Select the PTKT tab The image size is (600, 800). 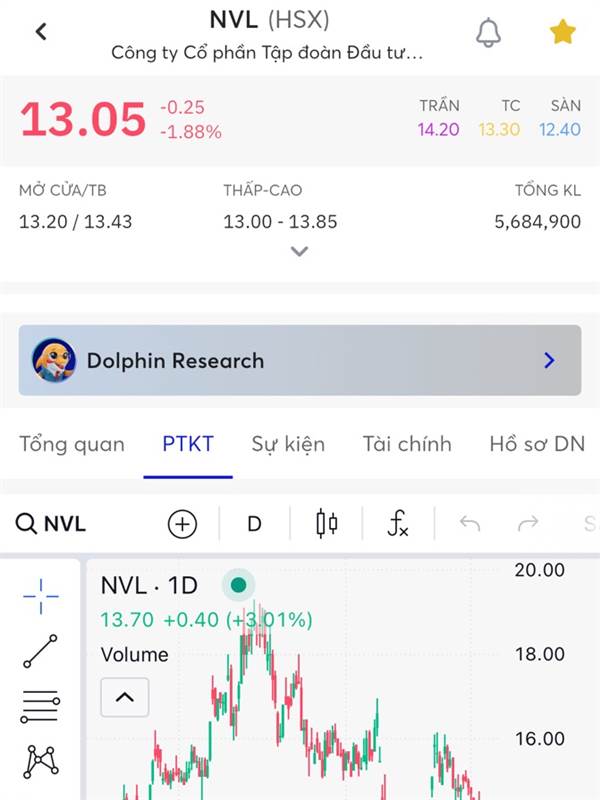188,444
